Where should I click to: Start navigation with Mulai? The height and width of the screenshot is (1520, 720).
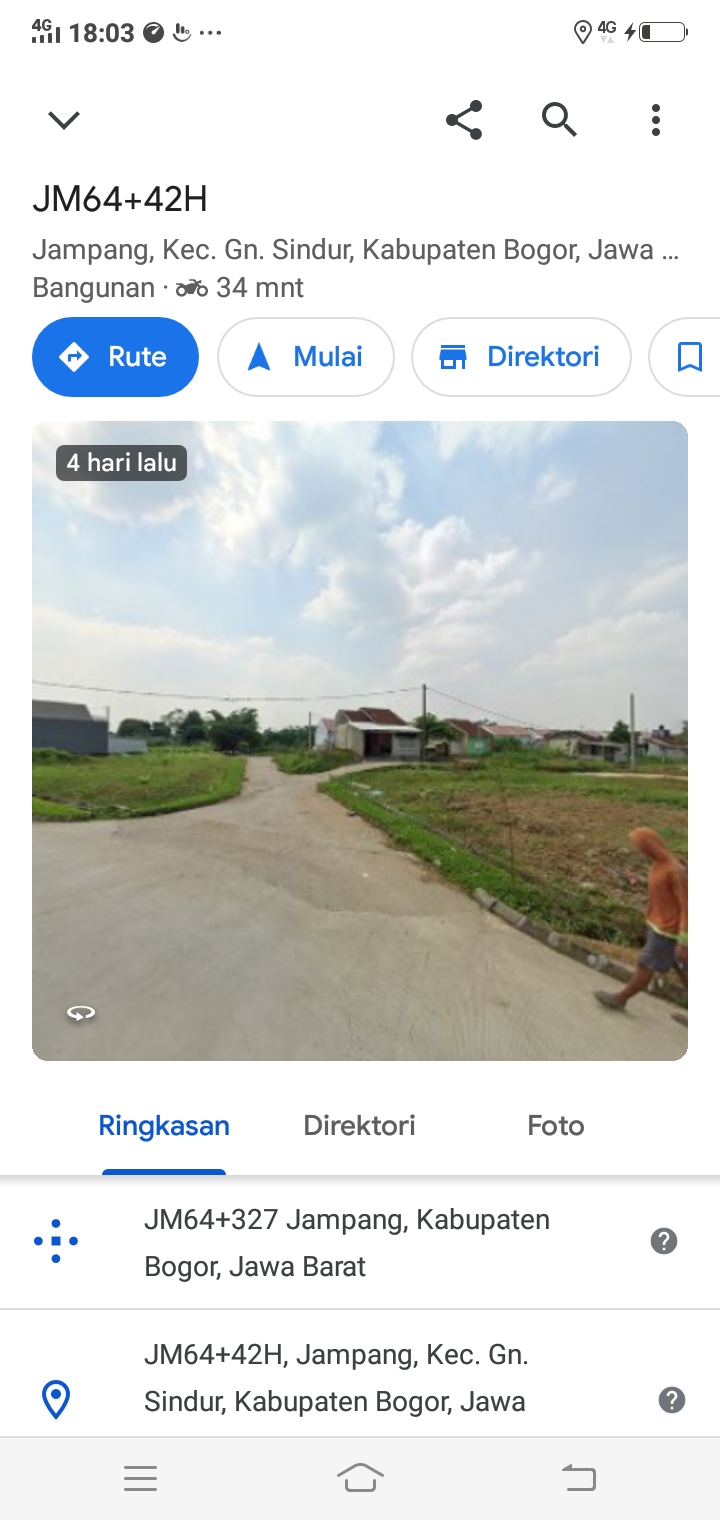(x=306, y=357)
